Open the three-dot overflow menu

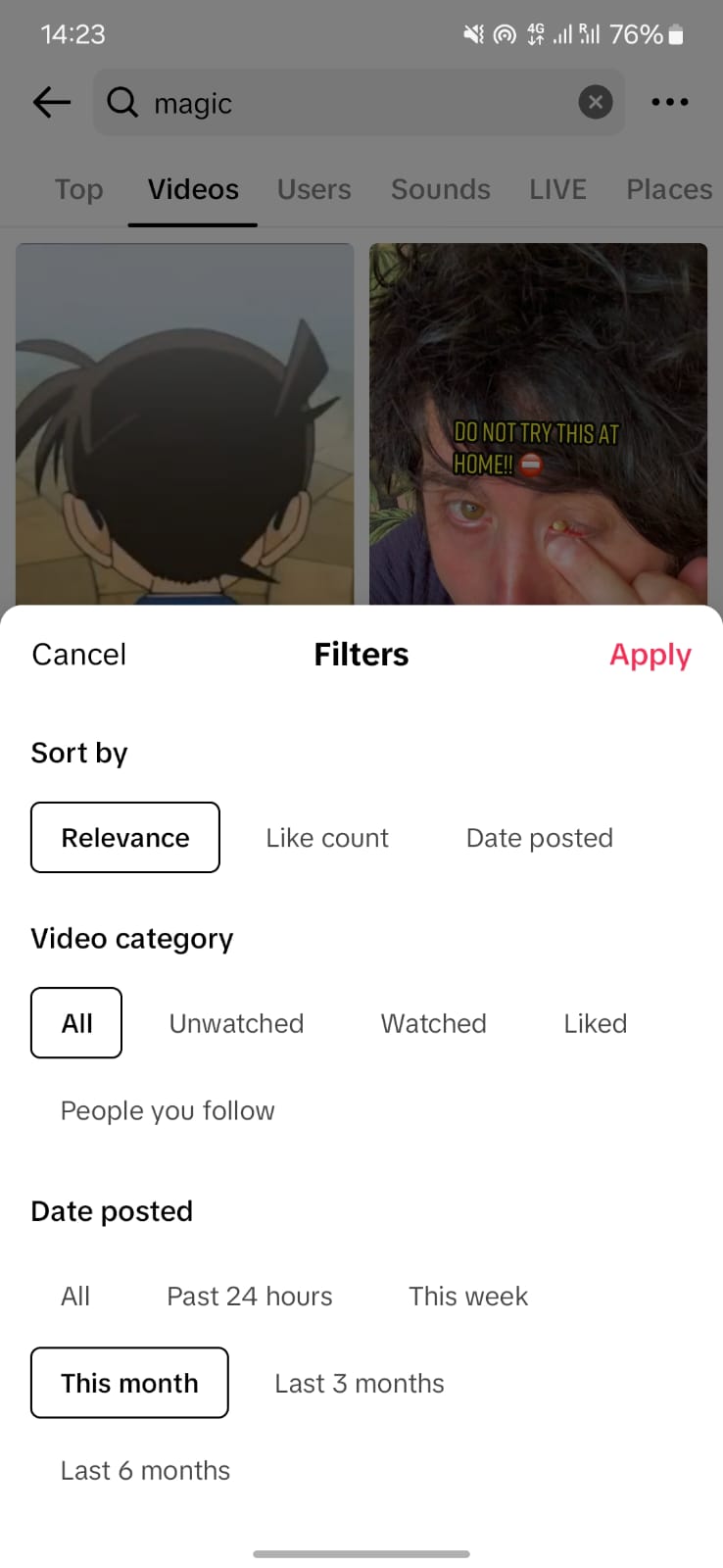tap(670, 102)
